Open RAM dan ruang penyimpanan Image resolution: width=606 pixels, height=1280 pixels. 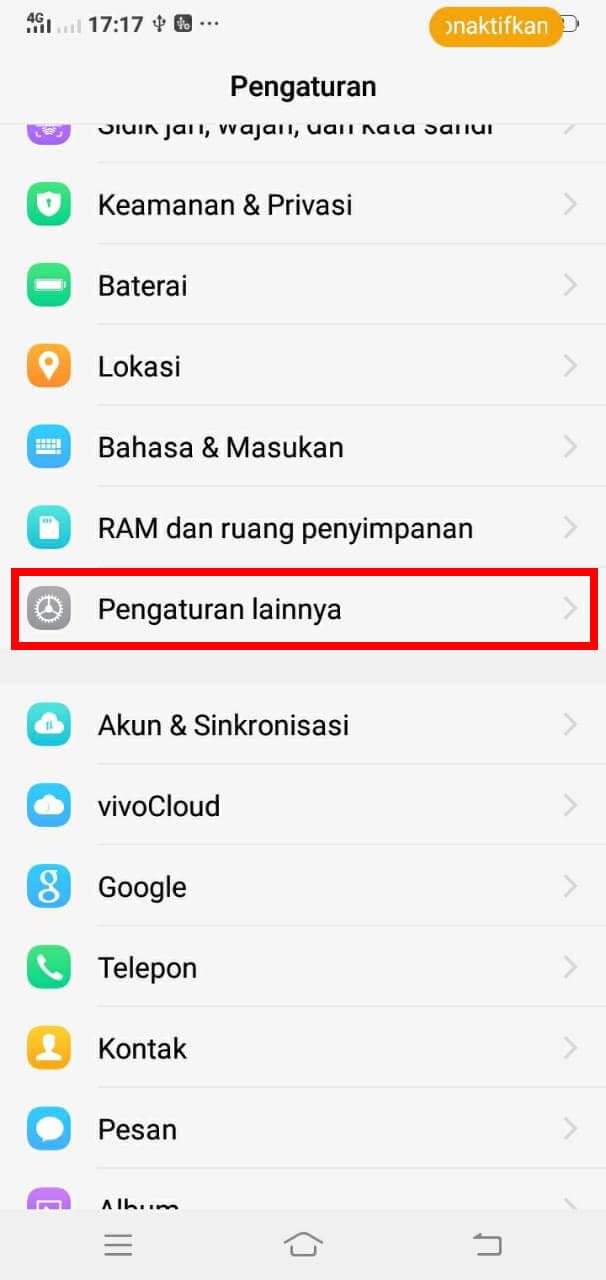pyautogui.click(x=303, y=527)
